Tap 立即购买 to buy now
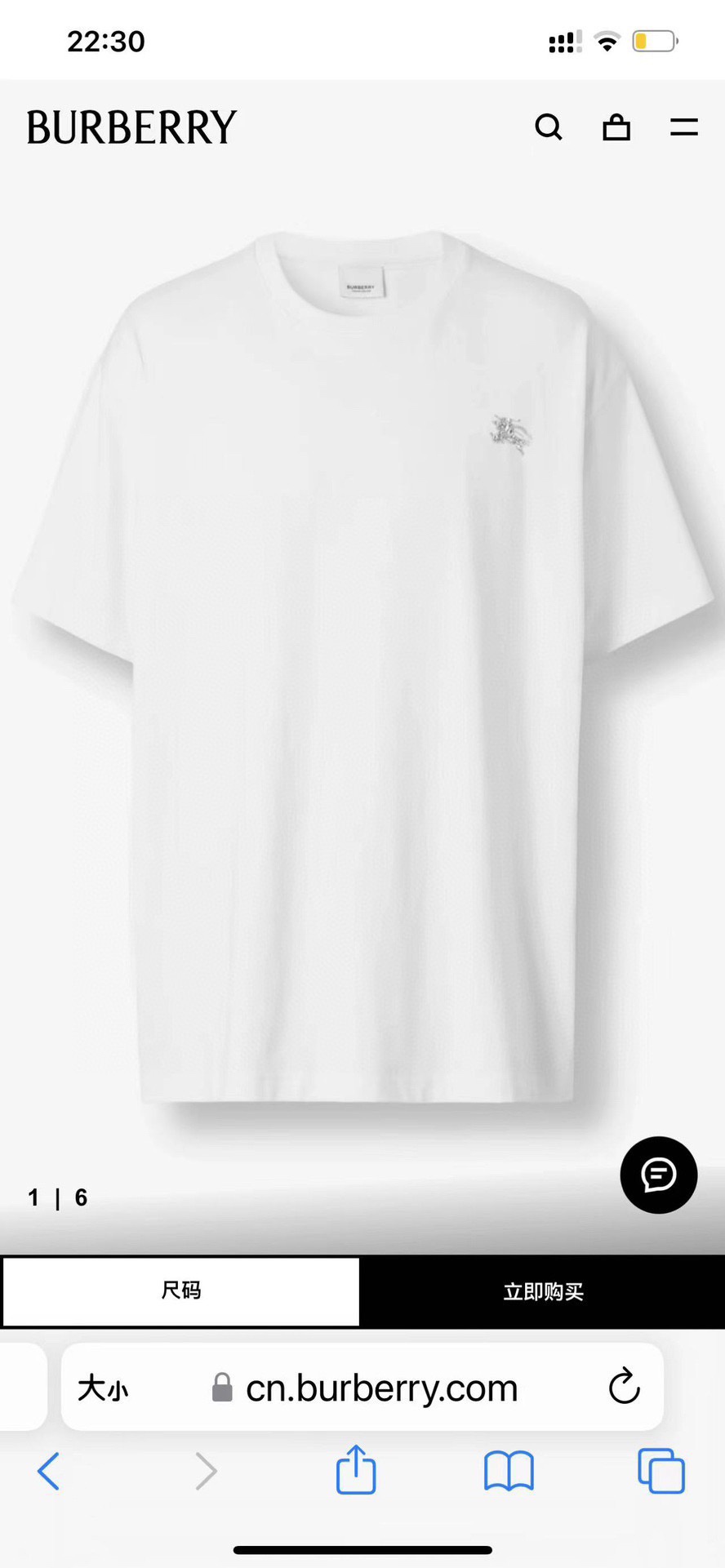Screen dimensions: 725x1568 [x=543, y=1291]
